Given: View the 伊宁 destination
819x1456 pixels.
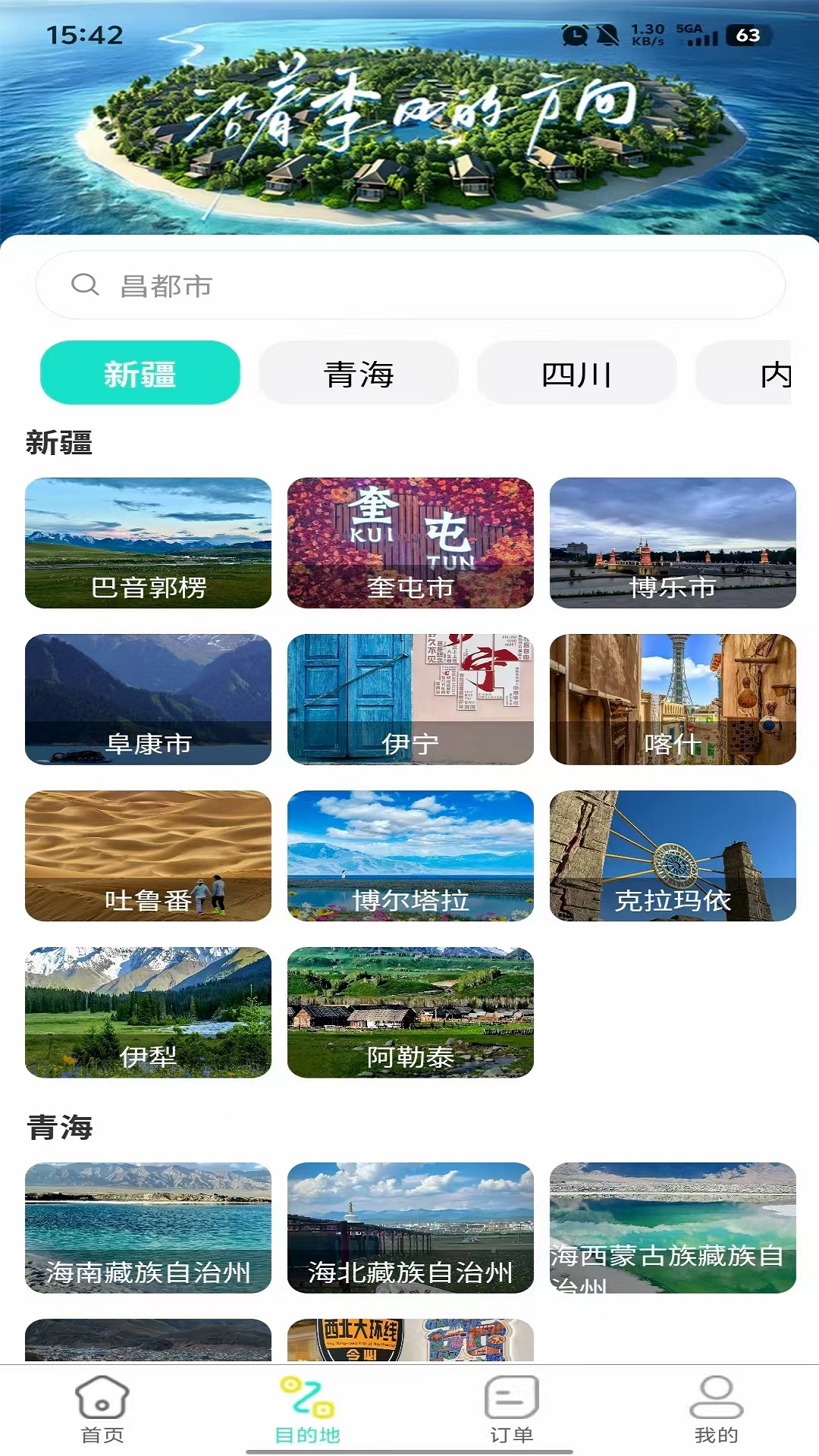Looking at the screenshot, I should 410,699.
